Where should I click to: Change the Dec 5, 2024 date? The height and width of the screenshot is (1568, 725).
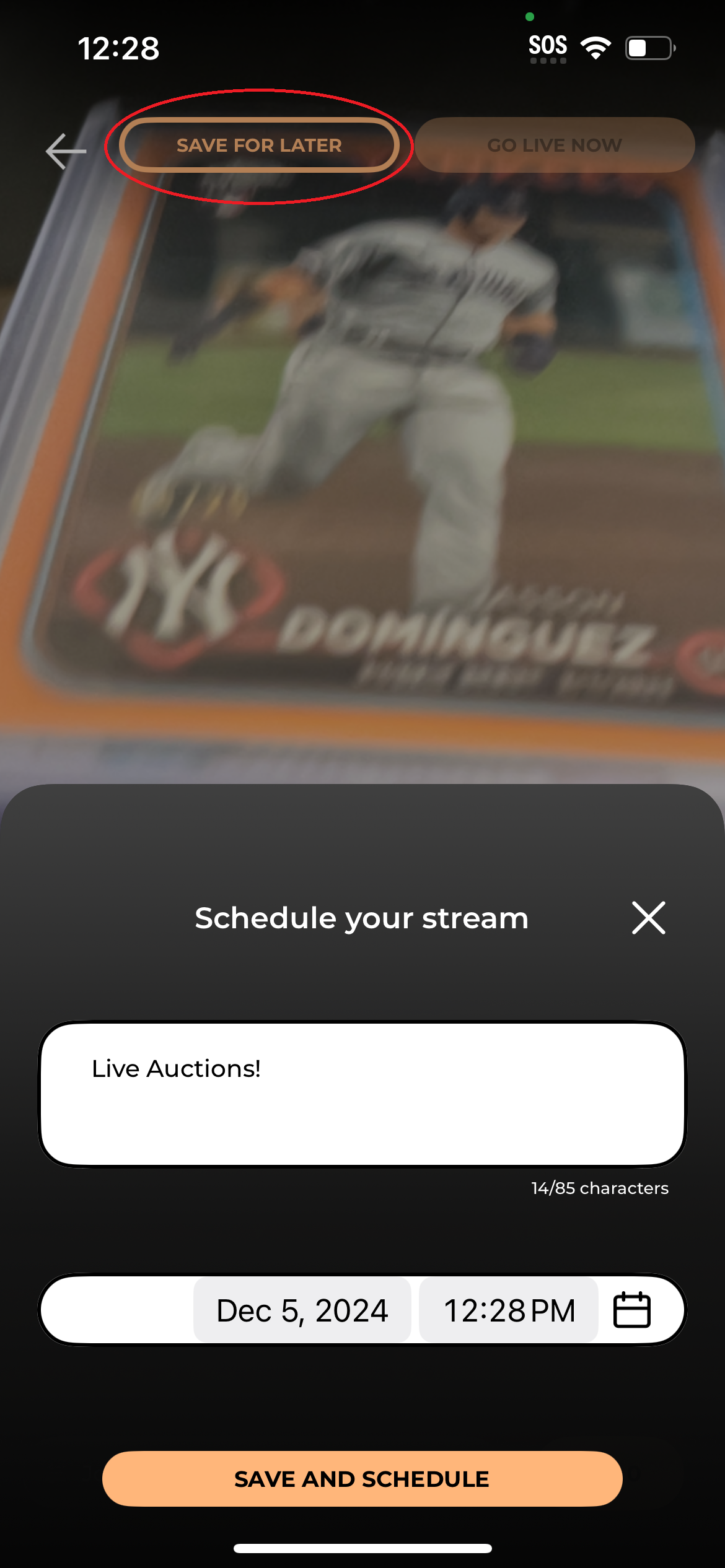pos(302,1310)
